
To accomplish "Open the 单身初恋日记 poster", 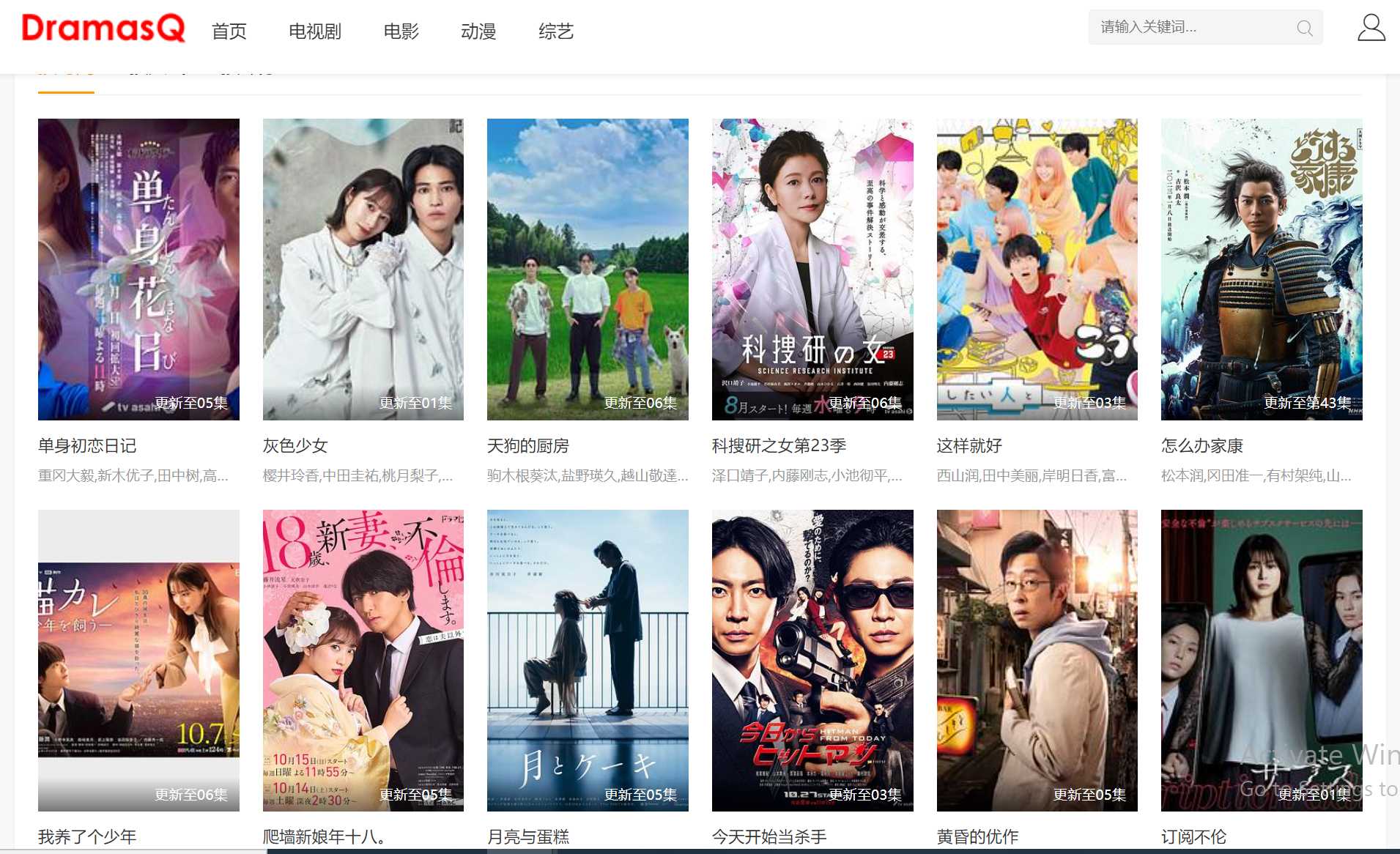I will tap(138, 269).
